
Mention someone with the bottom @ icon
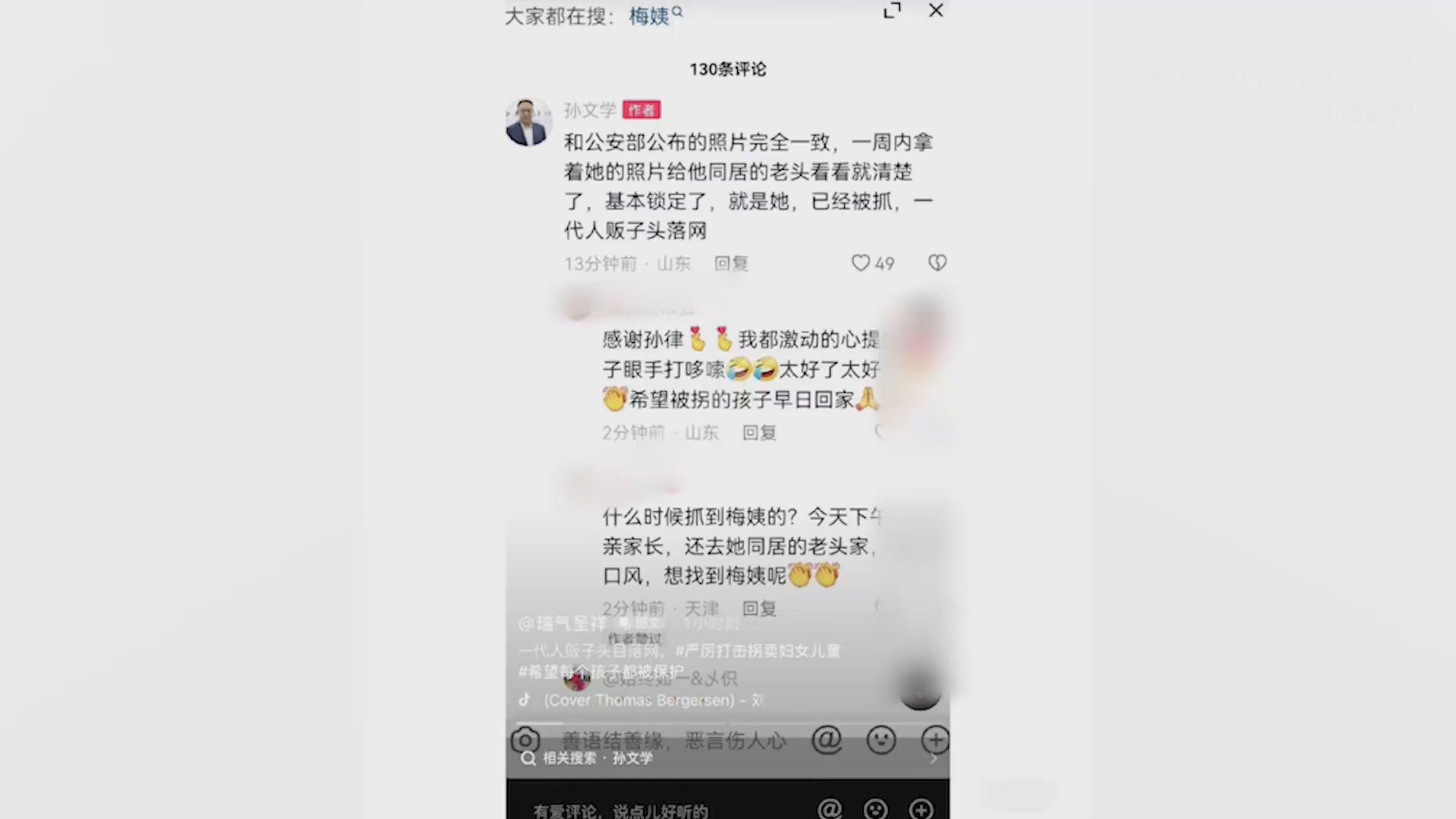(x=830, y=809)
